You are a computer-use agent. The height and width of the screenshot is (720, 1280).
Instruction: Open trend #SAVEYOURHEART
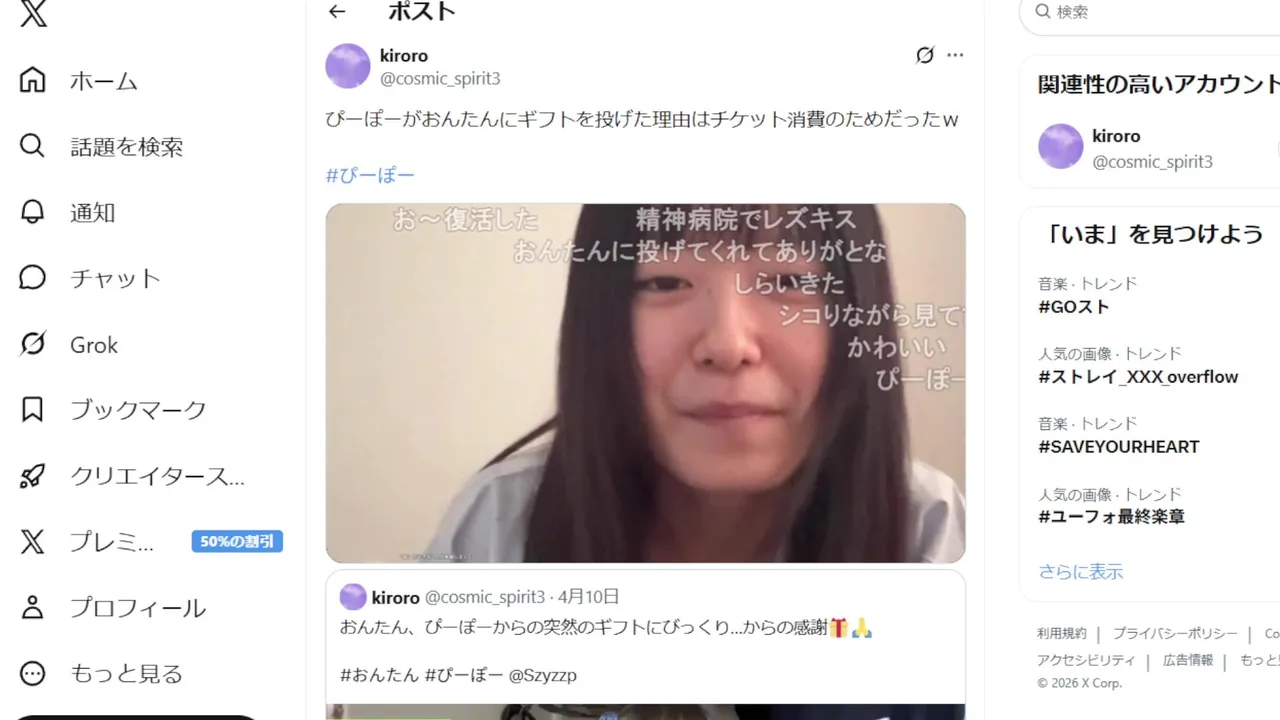(x=1118, y=447)
